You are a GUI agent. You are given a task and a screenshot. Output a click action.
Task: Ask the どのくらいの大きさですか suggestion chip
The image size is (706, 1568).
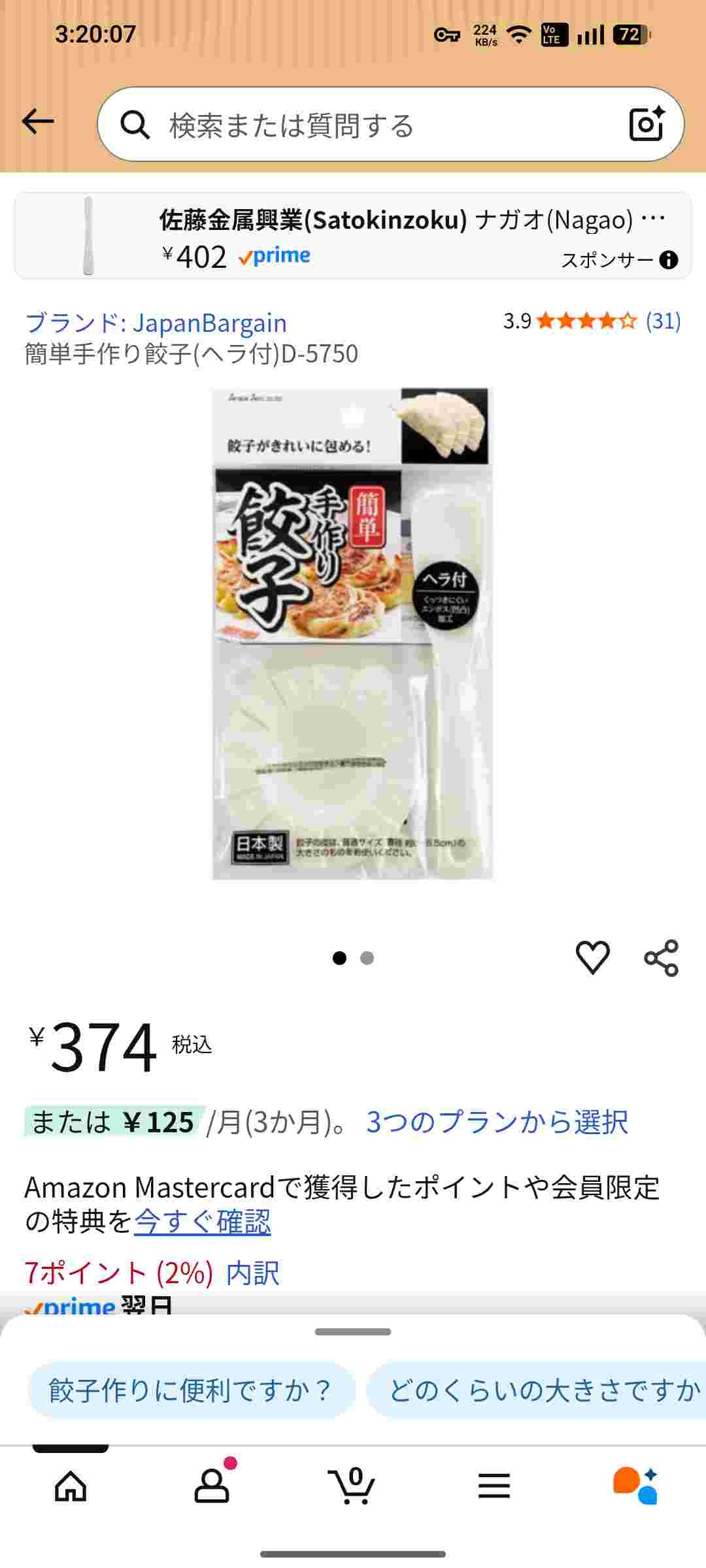tap(543, 1390)
